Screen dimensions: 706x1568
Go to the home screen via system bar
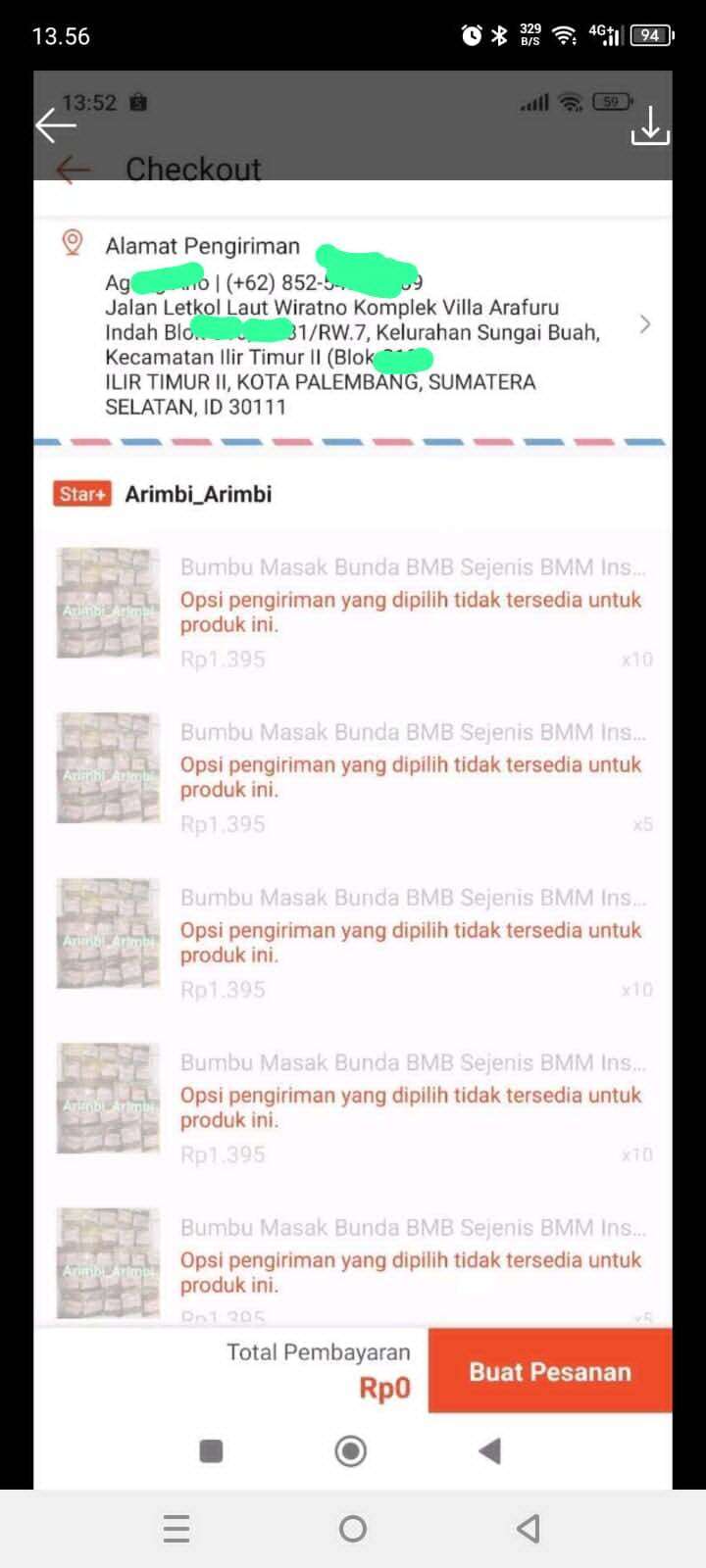pyautogui.click(x=353, y=1528)
